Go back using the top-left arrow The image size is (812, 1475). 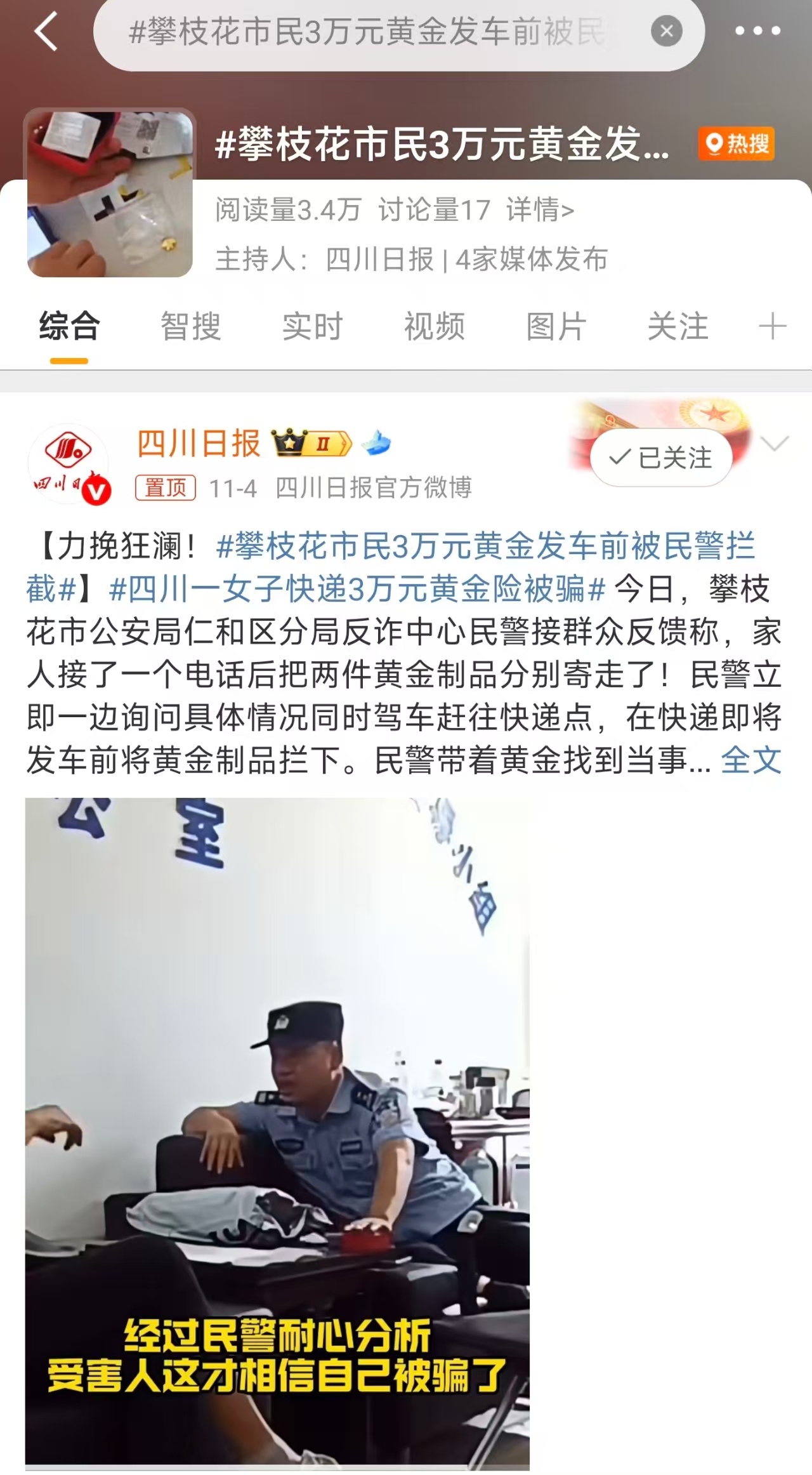(46, 32)
